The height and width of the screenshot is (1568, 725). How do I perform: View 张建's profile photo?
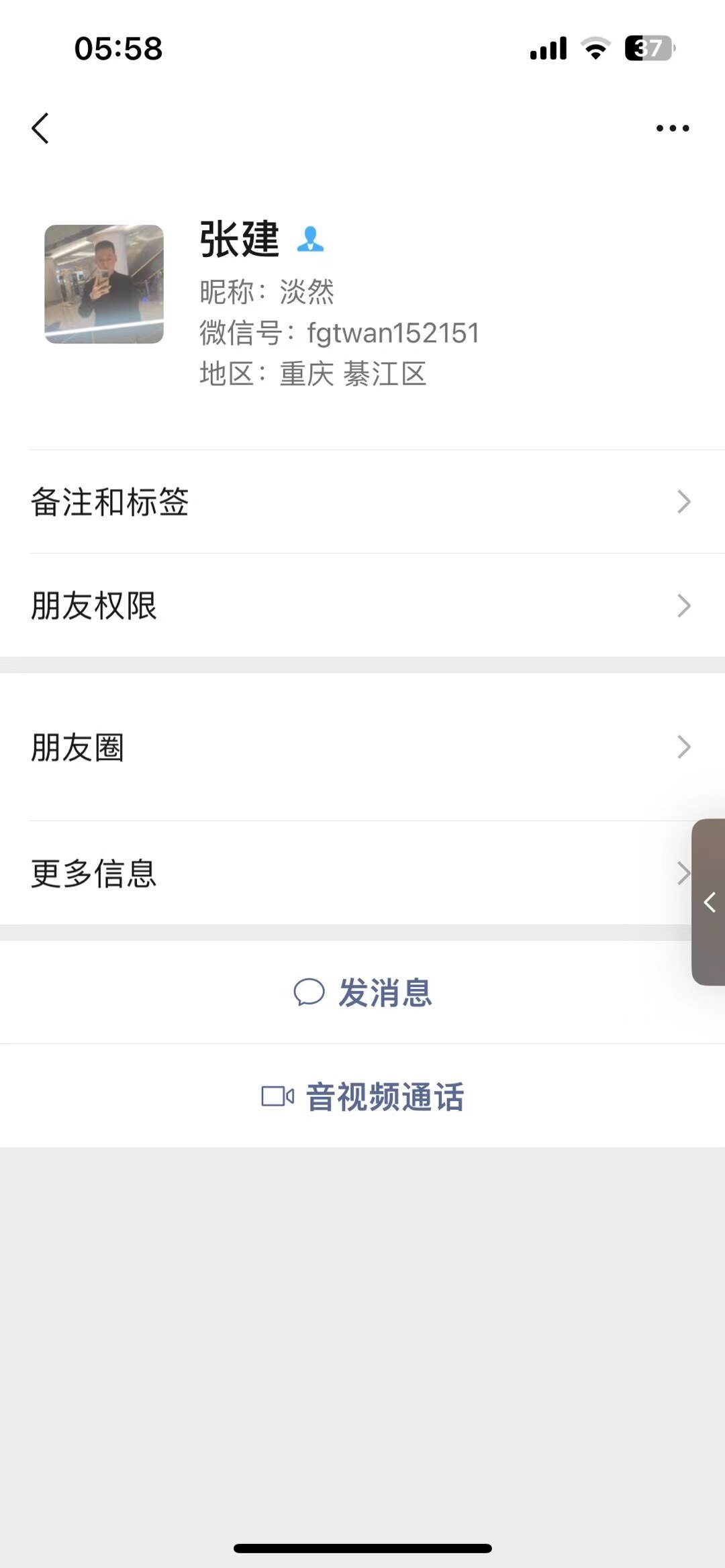(x=104, y=284)
